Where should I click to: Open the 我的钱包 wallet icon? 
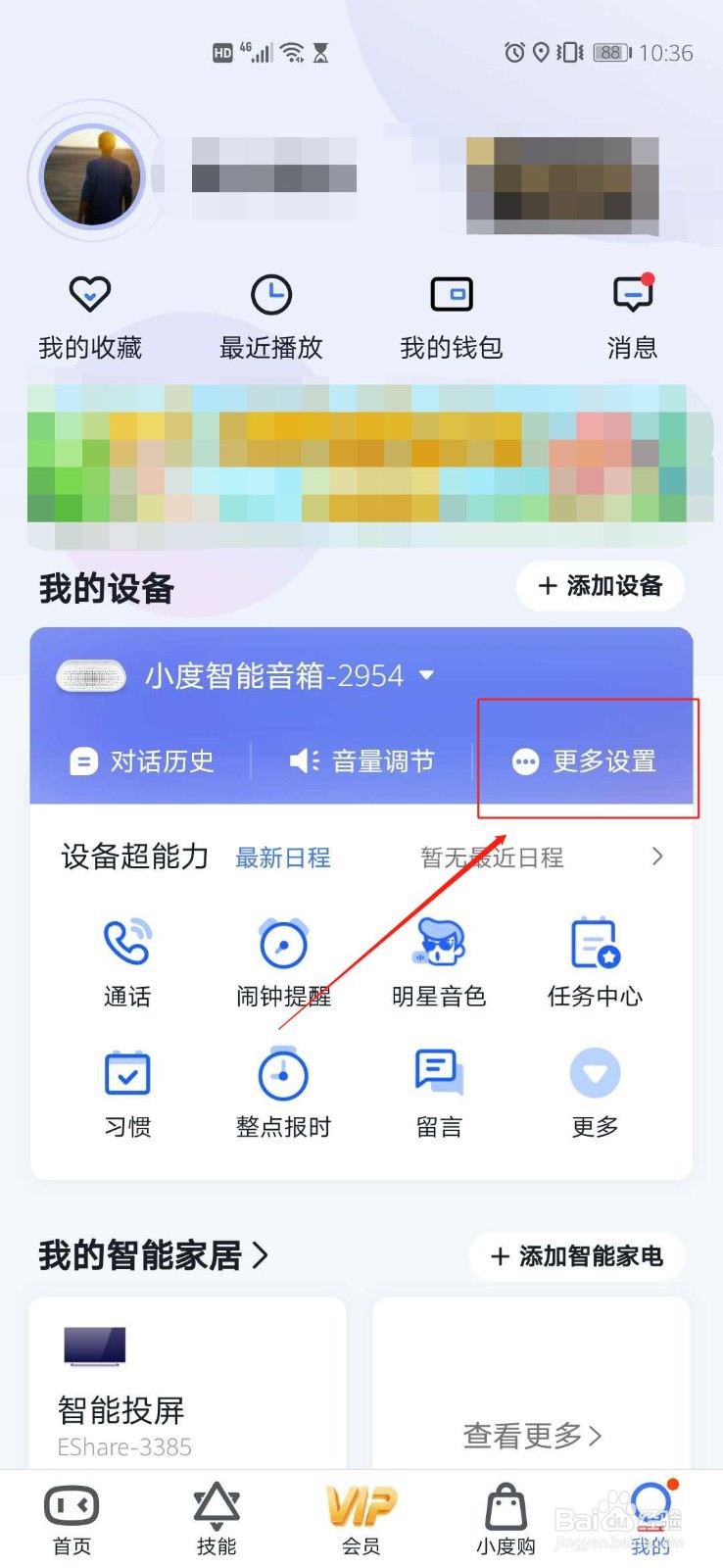[x=452, y=294]
